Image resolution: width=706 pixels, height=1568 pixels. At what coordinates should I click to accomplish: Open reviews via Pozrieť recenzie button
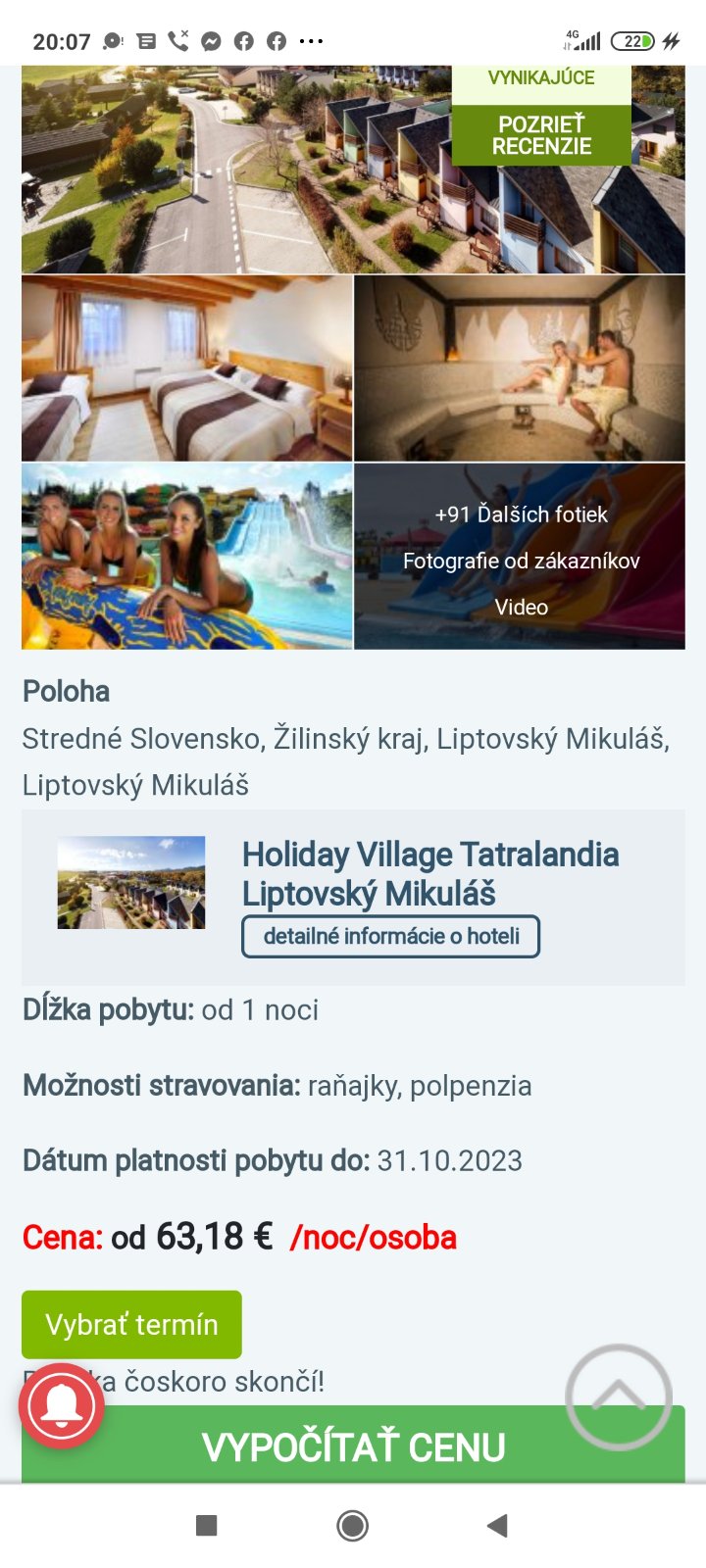coord(541,135)
